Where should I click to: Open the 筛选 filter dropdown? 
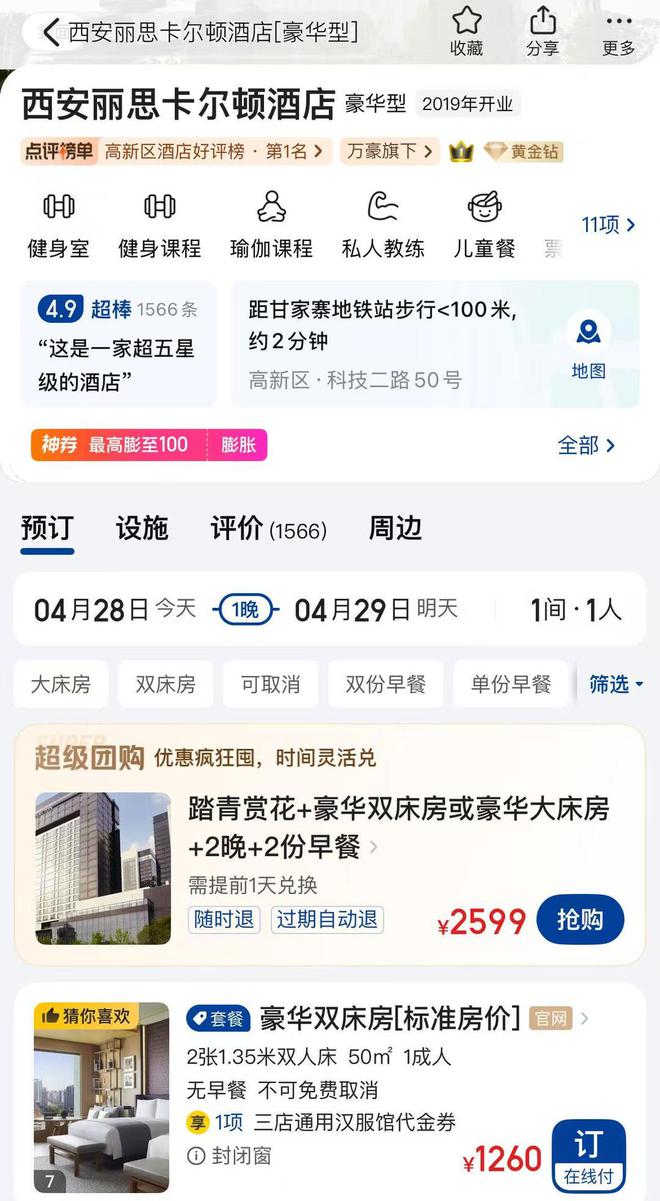click(615, 685)
